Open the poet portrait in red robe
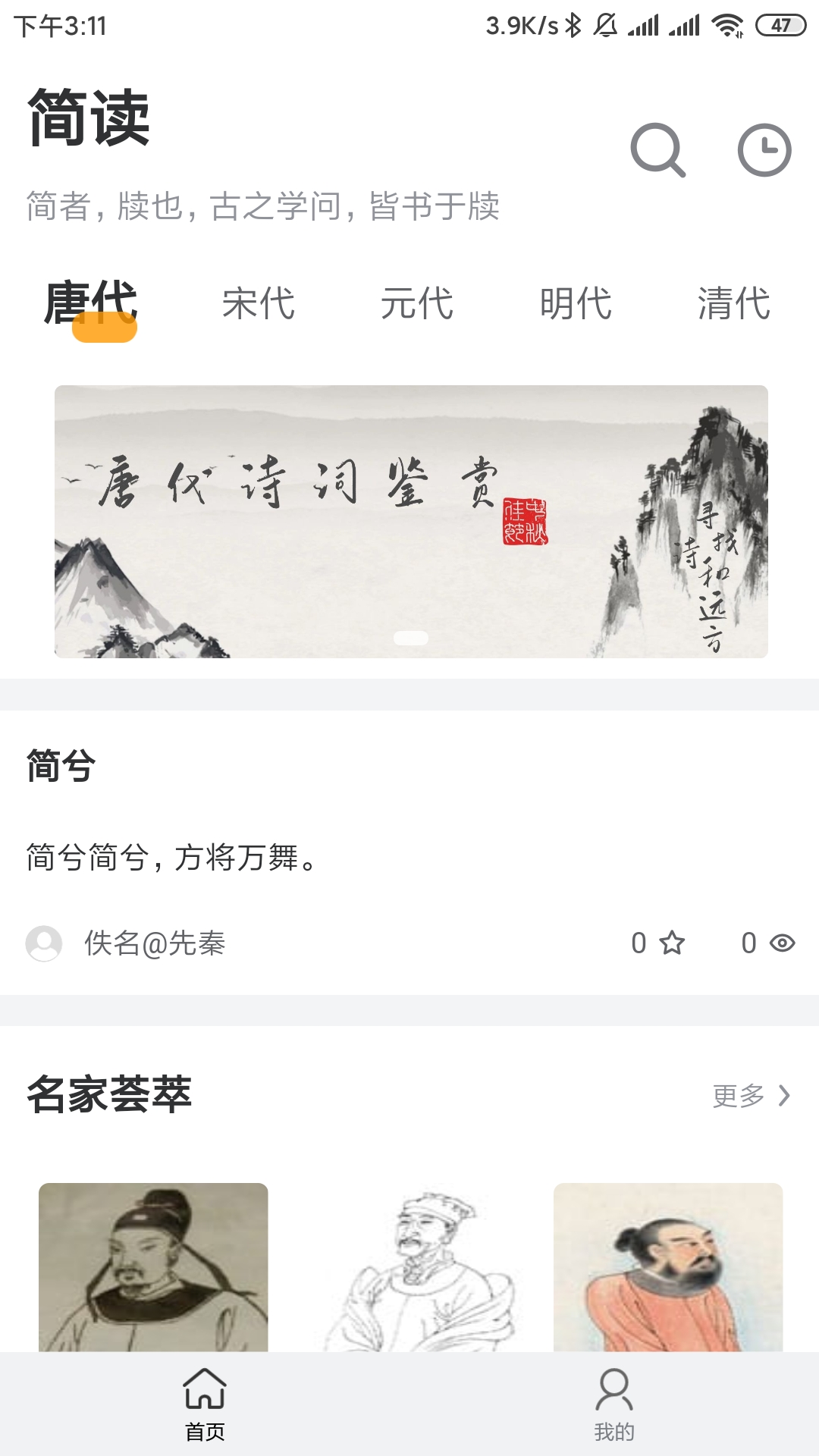This screenshot has height=1456, width=819. pos(667,1266)
